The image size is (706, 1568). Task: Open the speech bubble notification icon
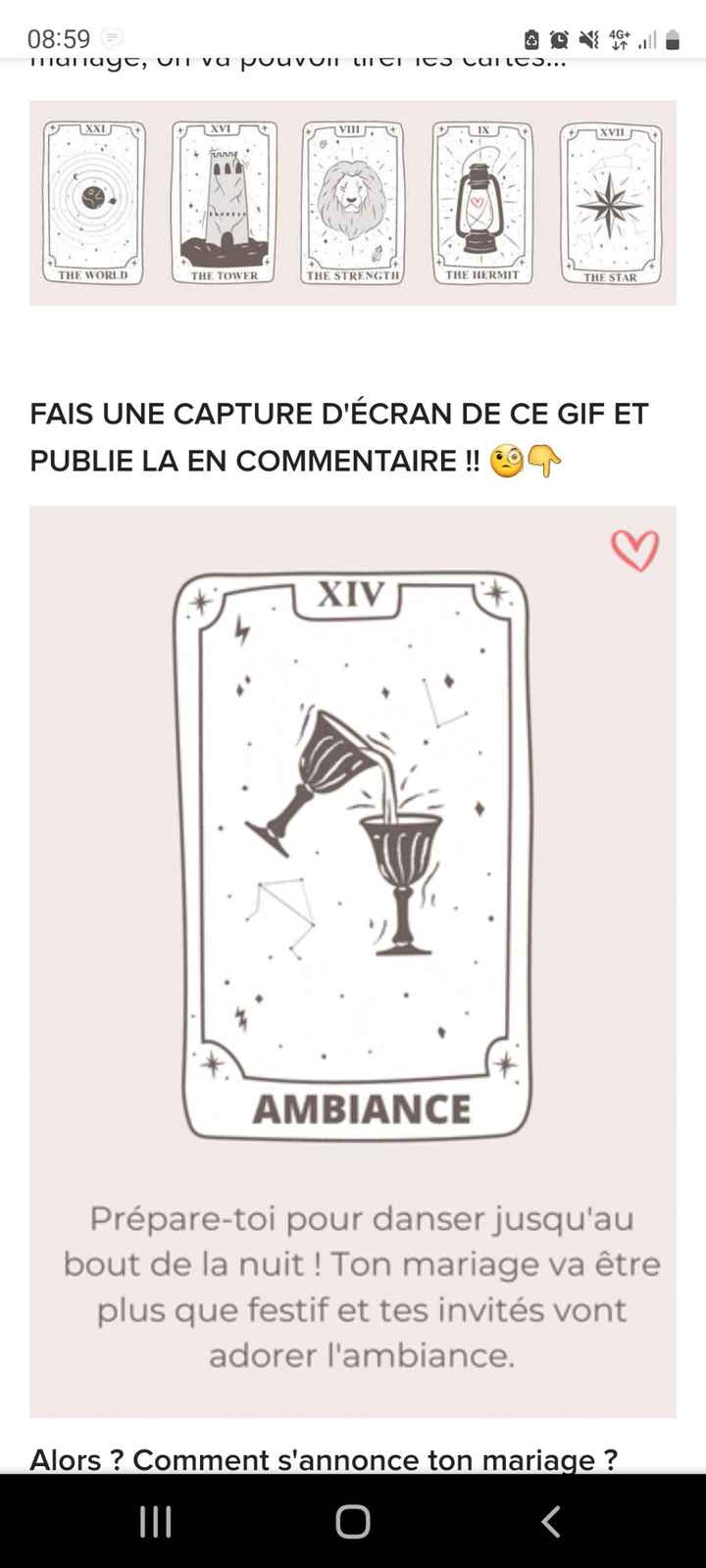coord(114,35)
